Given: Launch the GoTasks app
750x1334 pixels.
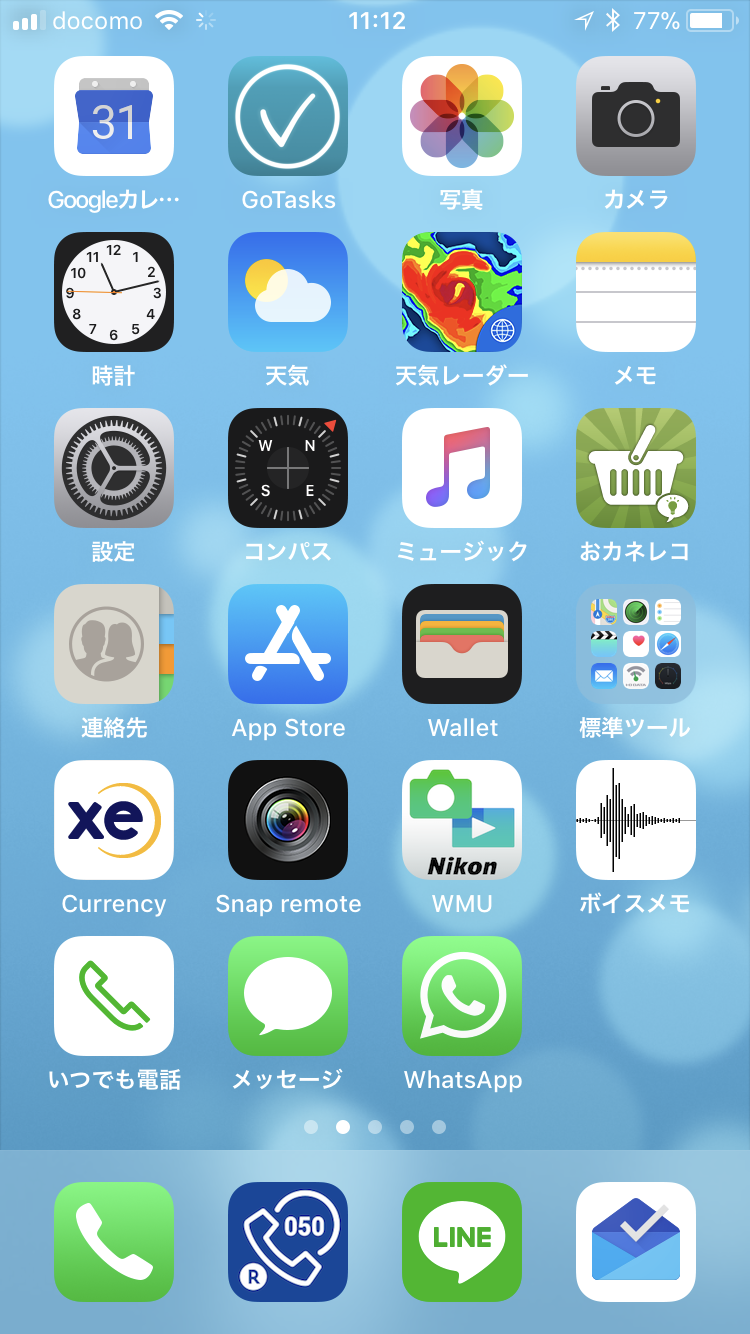Looking at the screenshot, I should coord(288,116).
